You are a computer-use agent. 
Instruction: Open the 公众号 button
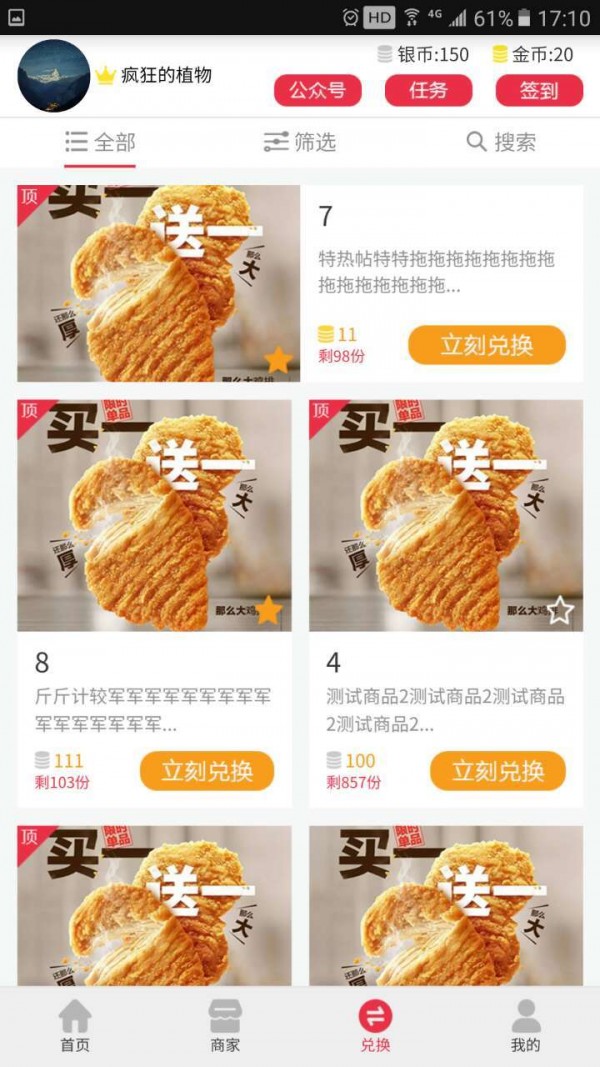[317, 90]
